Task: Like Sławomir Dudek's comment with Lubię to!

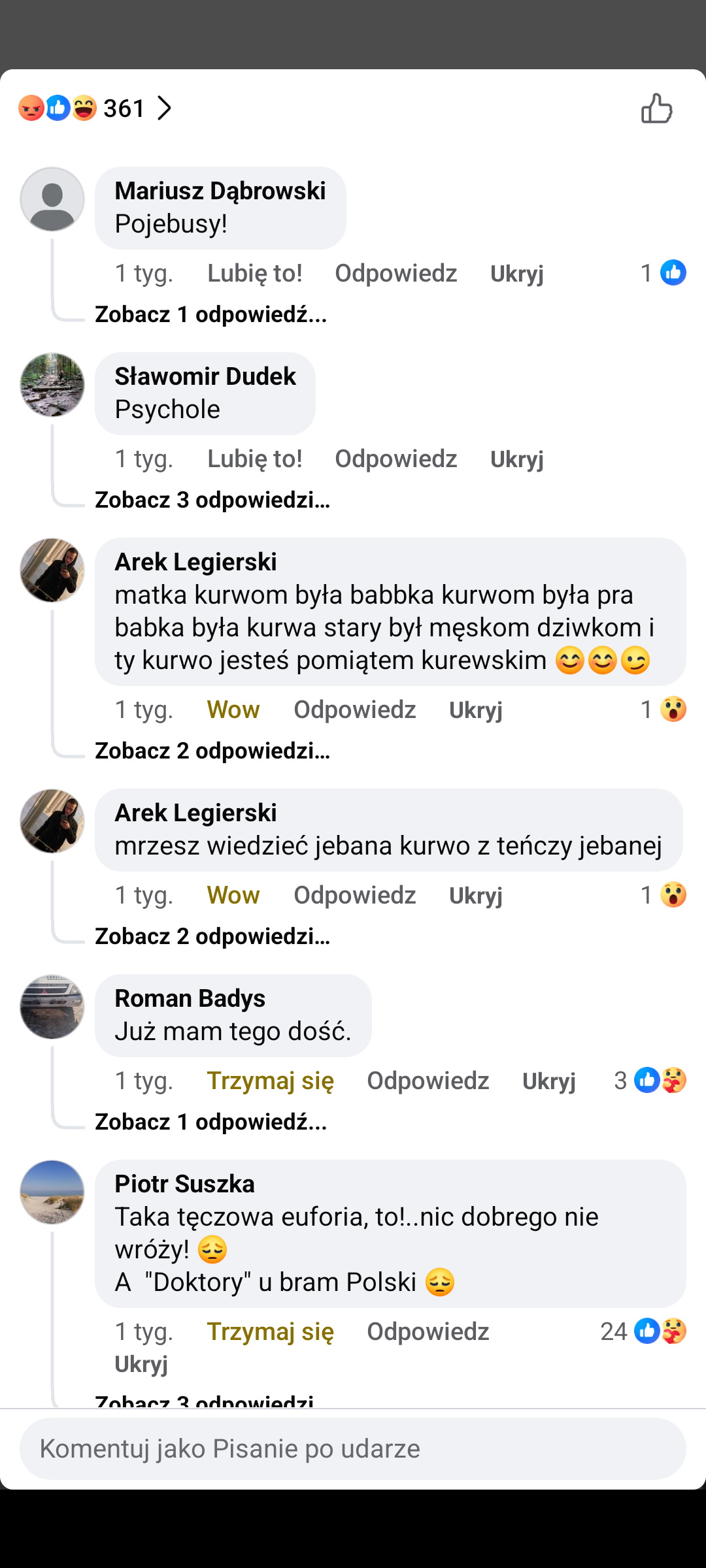Action: click(x=254, y=459)
